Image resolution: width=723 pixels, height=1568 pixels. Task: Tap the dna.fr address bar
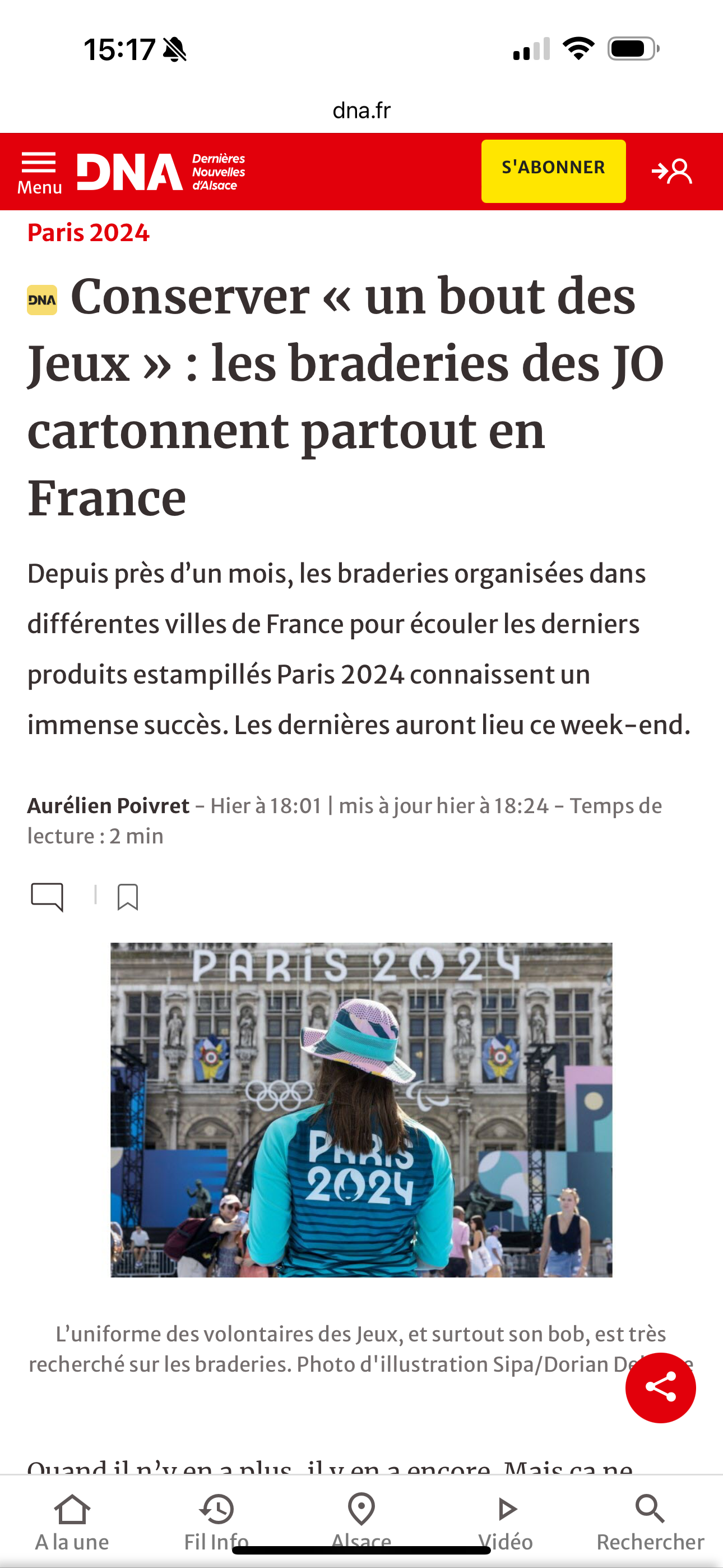(x=361, y=110)
